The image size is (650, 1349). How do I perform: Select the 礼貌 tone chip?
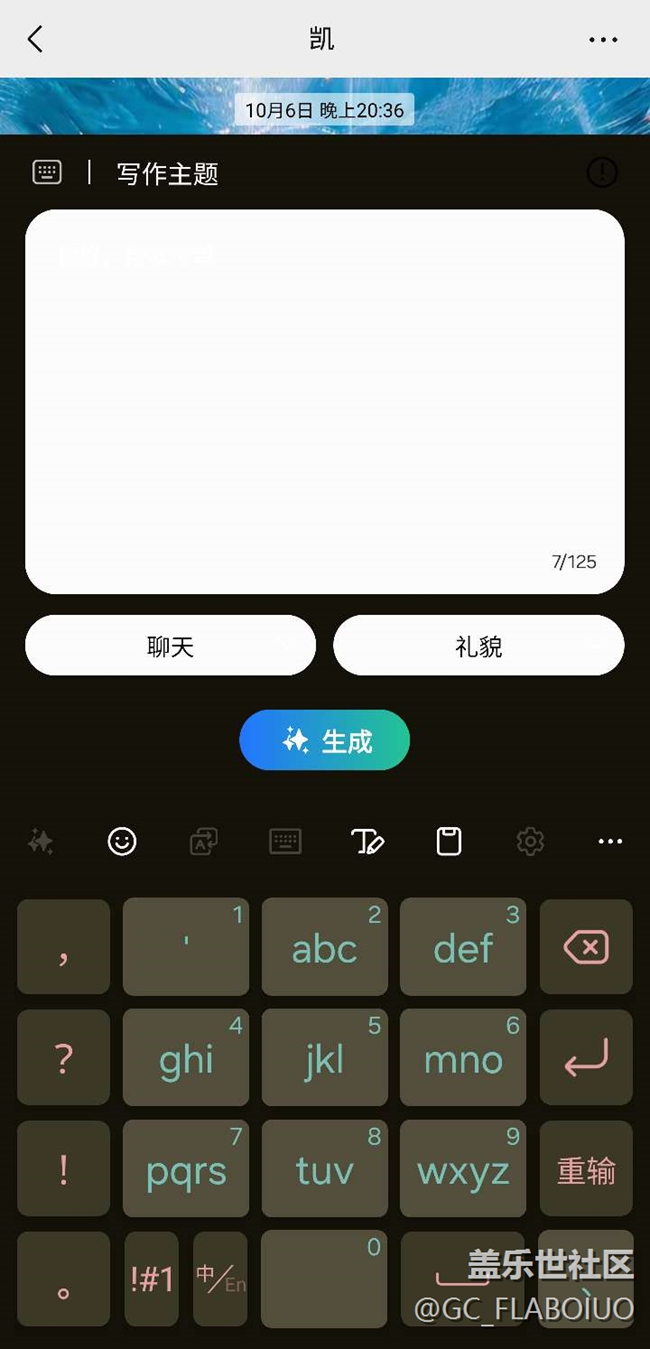pyautogui.click(x=478, y=646)
